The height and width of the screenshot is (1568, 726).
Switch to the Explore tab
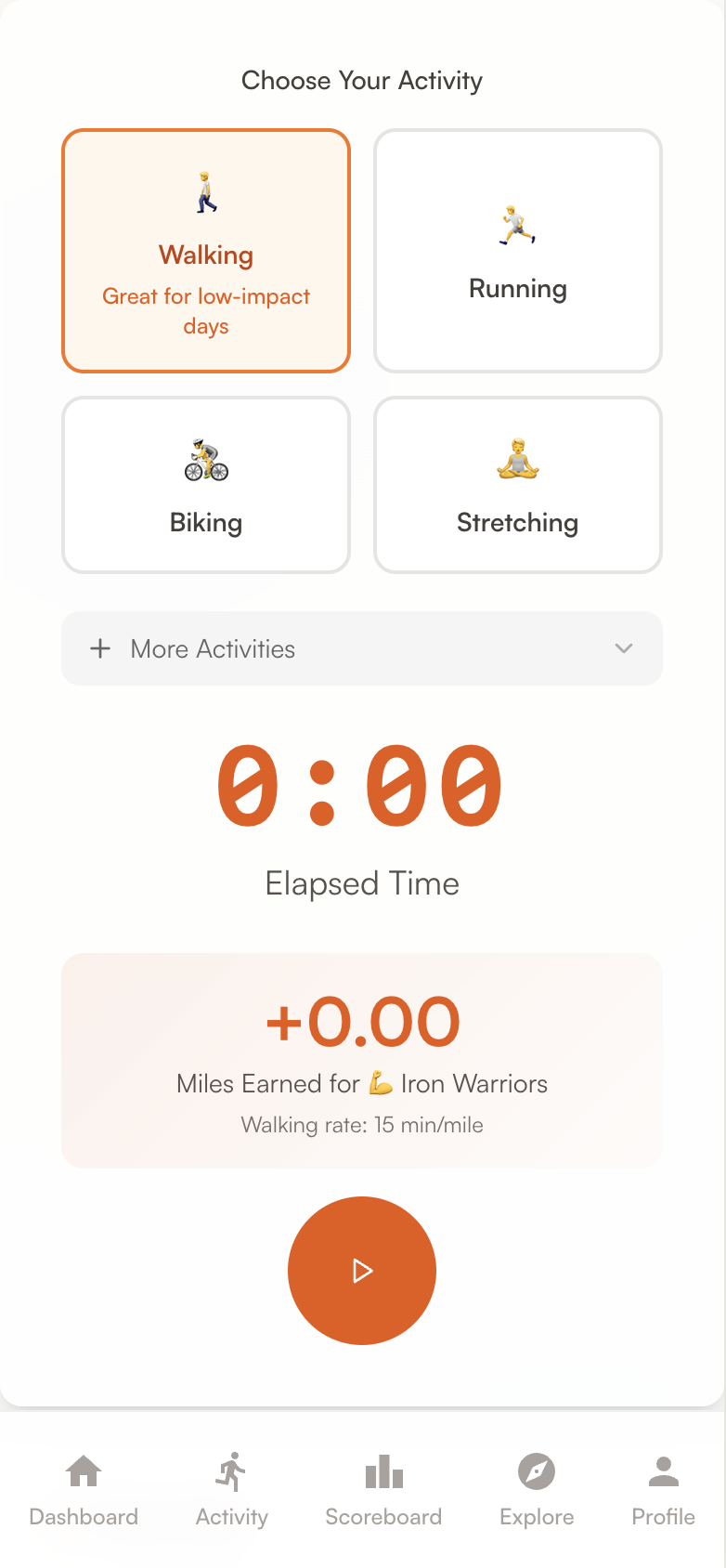click(537, 1490)
